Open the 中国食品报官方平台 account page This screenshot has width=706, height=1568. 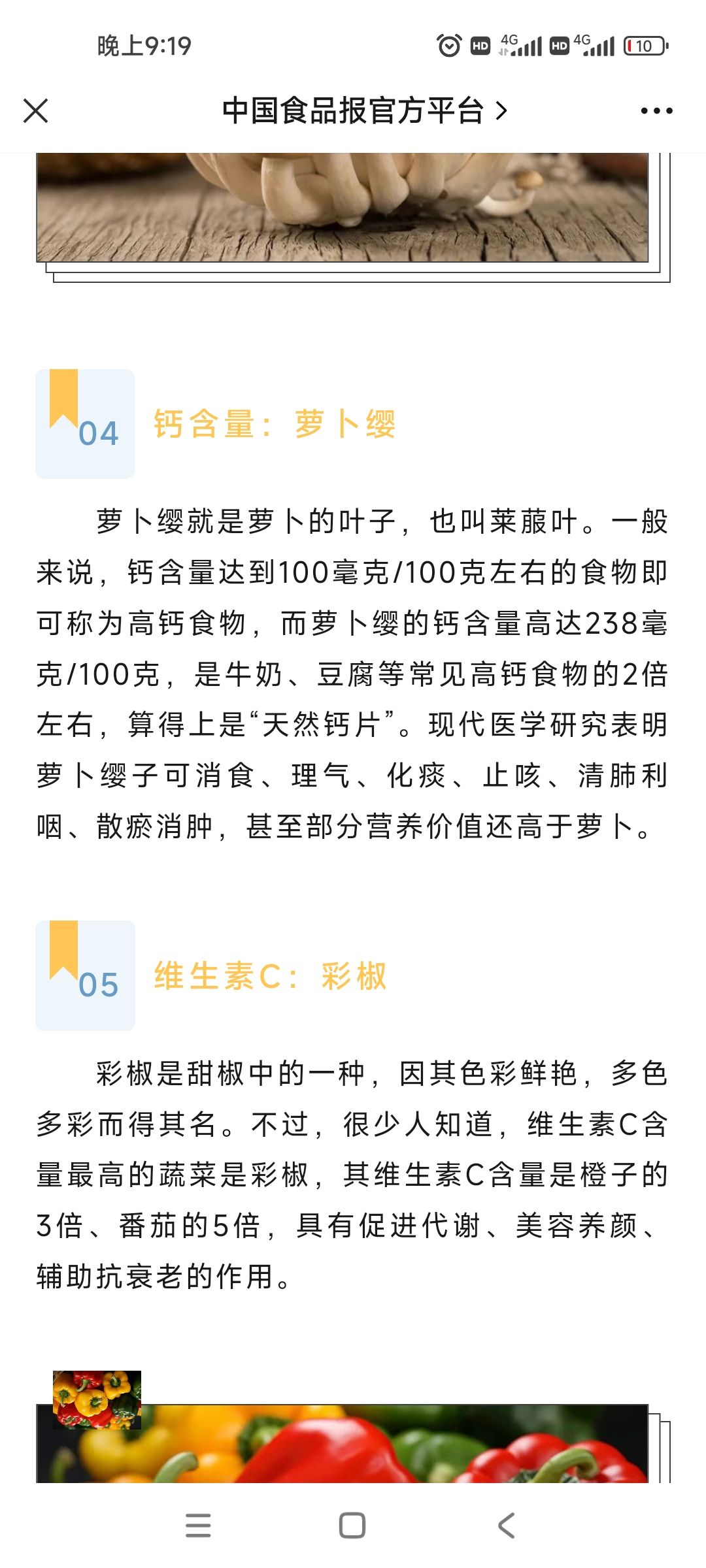364,110
